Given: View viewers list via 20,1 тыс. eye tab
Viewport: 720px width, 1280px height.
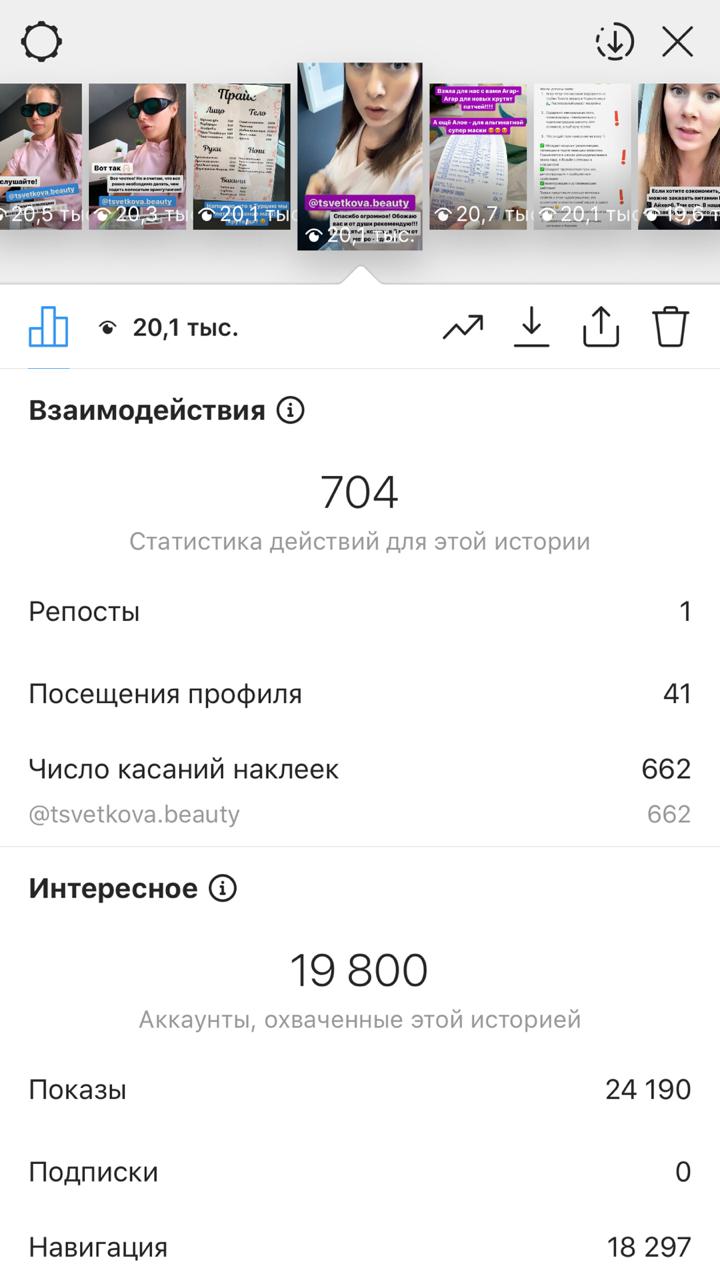Looking at the screenshot, I should pyautogui.click(x=168, y=327).
